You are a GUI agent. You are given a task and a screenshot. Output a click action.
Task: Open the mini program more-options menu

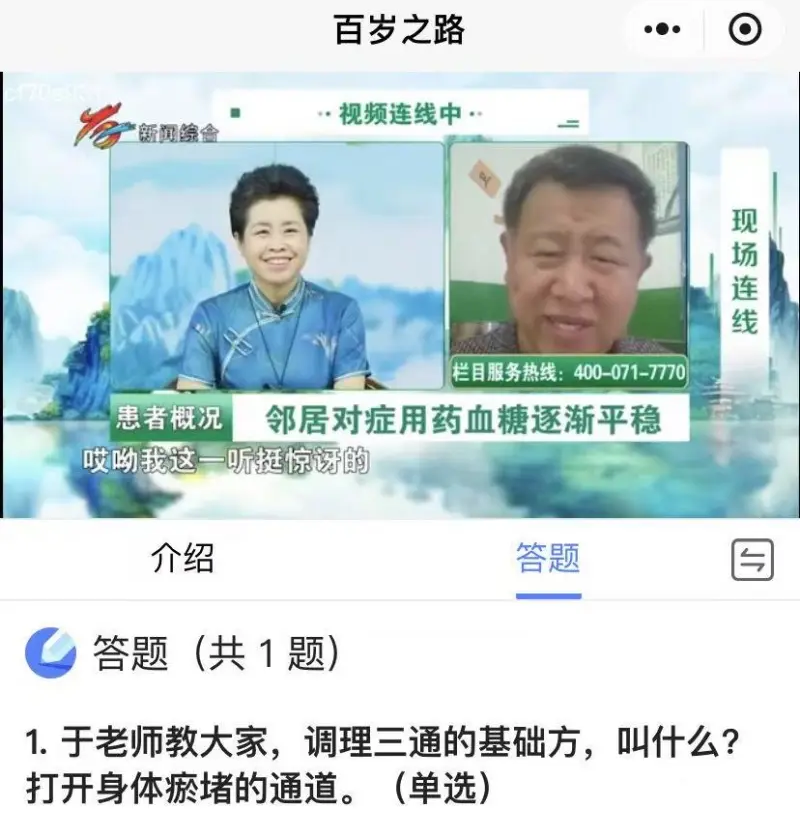(x=662, y=30)
